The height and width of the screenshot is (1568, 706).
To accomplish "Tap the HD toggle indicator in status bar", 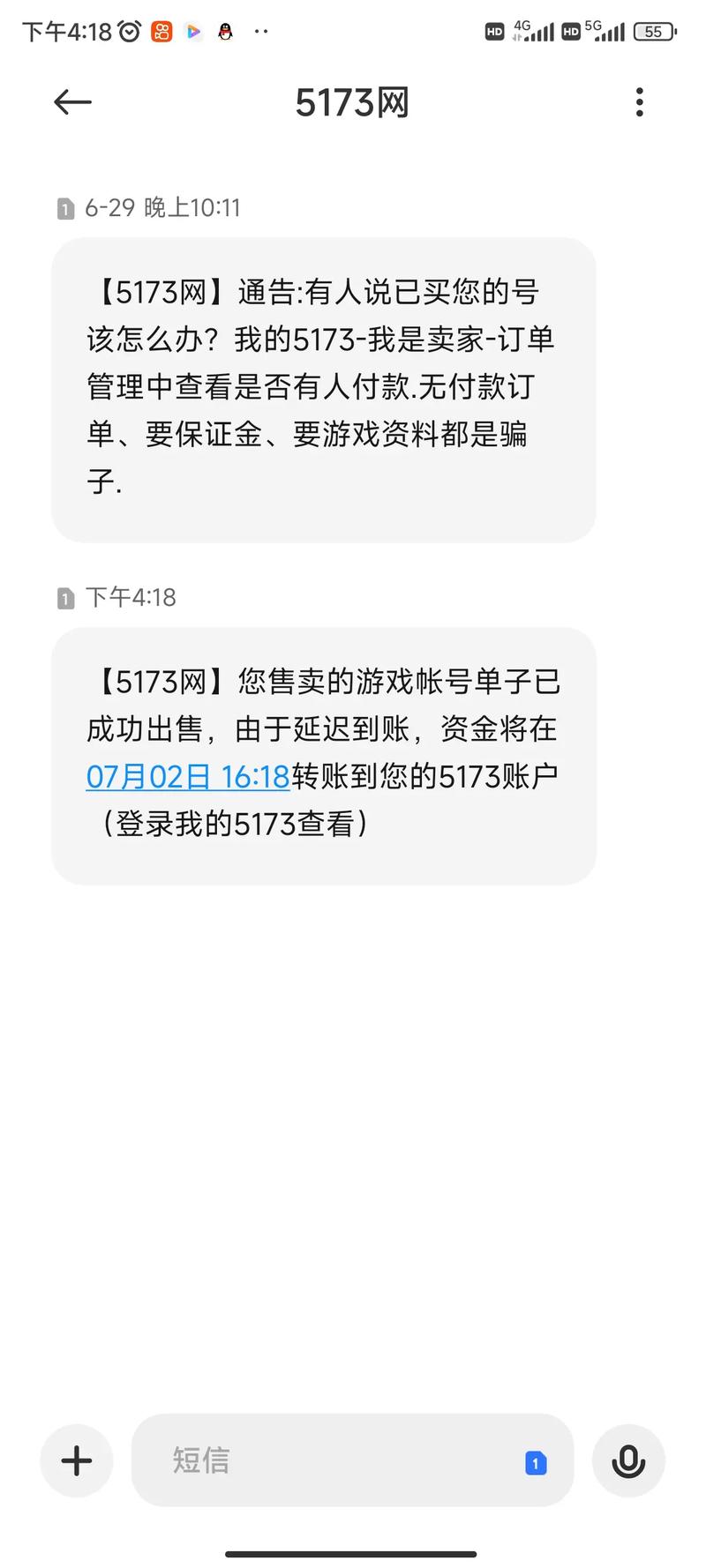I will 494,32.
